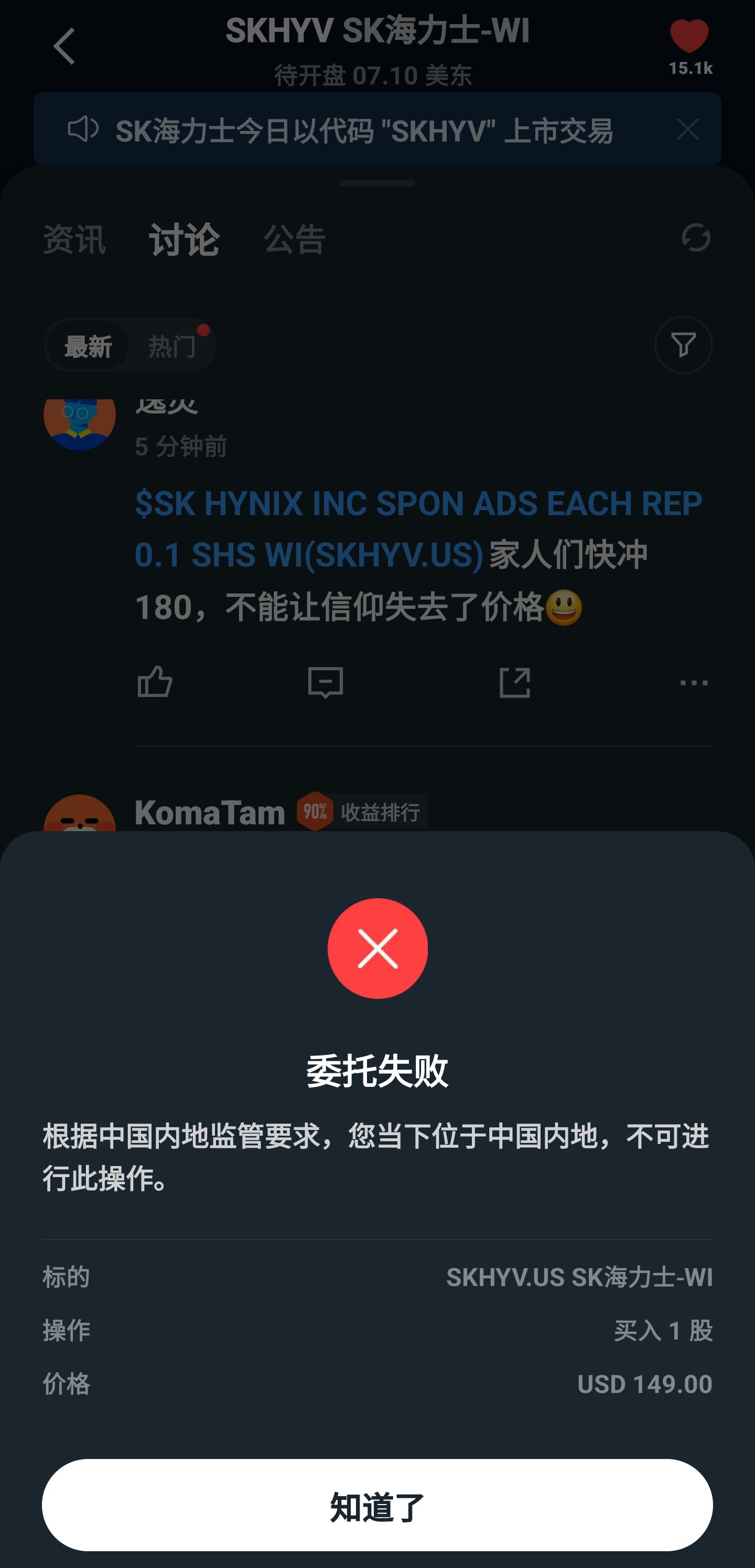Image resolution: width=755 pixels, height=1568 pixels.
Task: Refresh the discussion list
Action: 696,237
